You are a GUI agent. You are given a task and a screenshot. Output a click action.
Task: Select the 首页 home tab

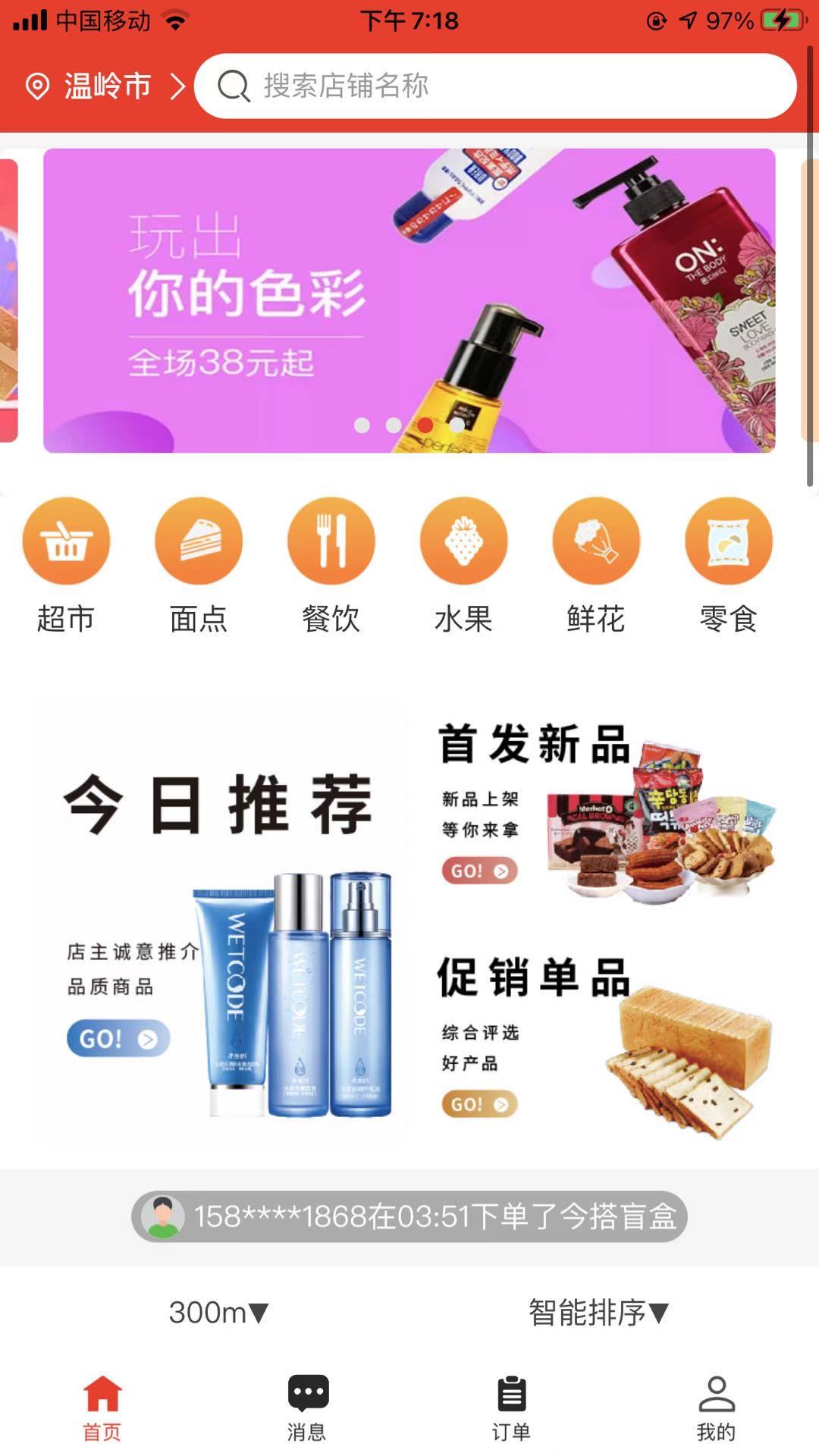[102, 1407]
